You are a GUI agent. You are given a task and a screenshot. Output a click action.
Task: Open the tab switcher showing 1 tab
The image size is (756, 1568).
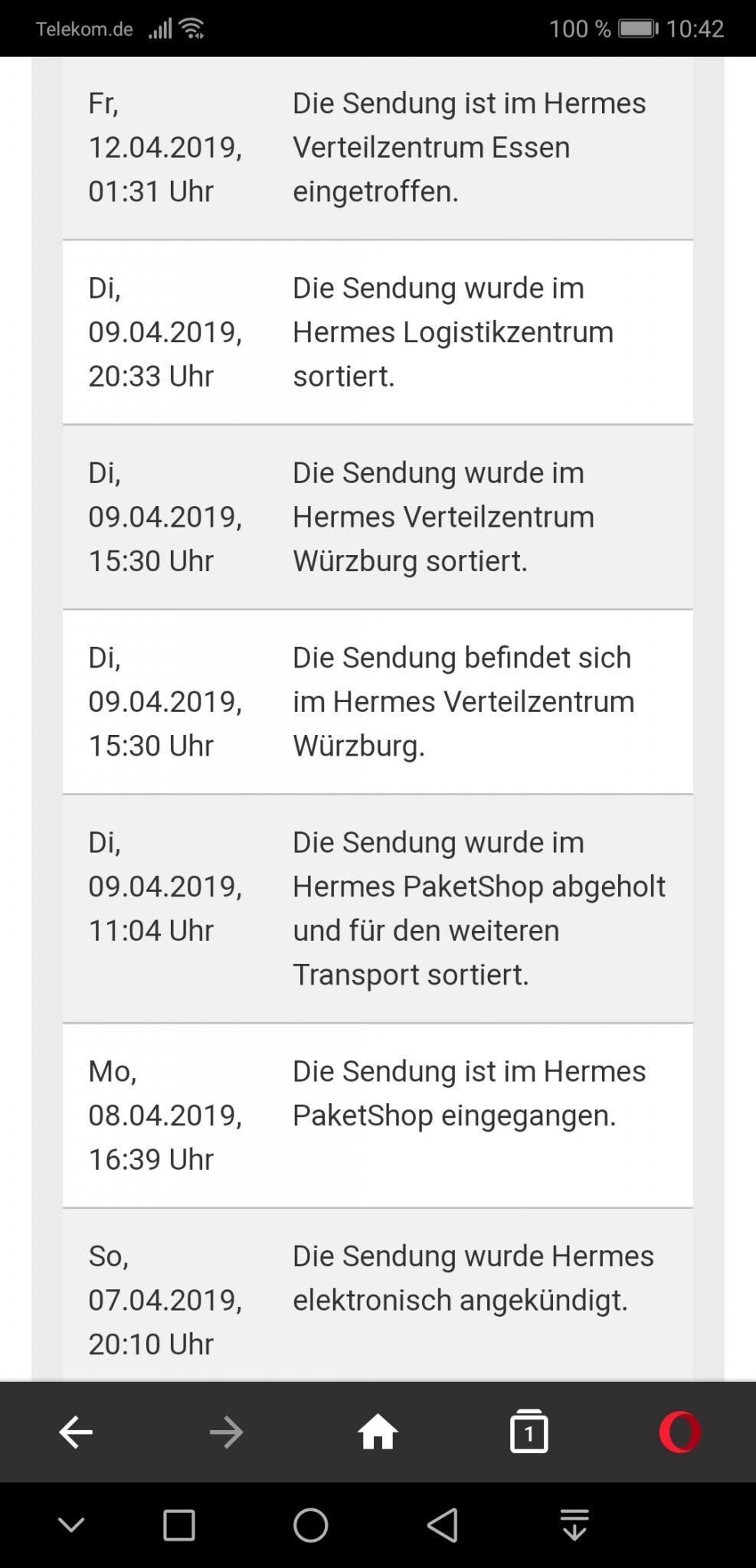click(529, 1430)
